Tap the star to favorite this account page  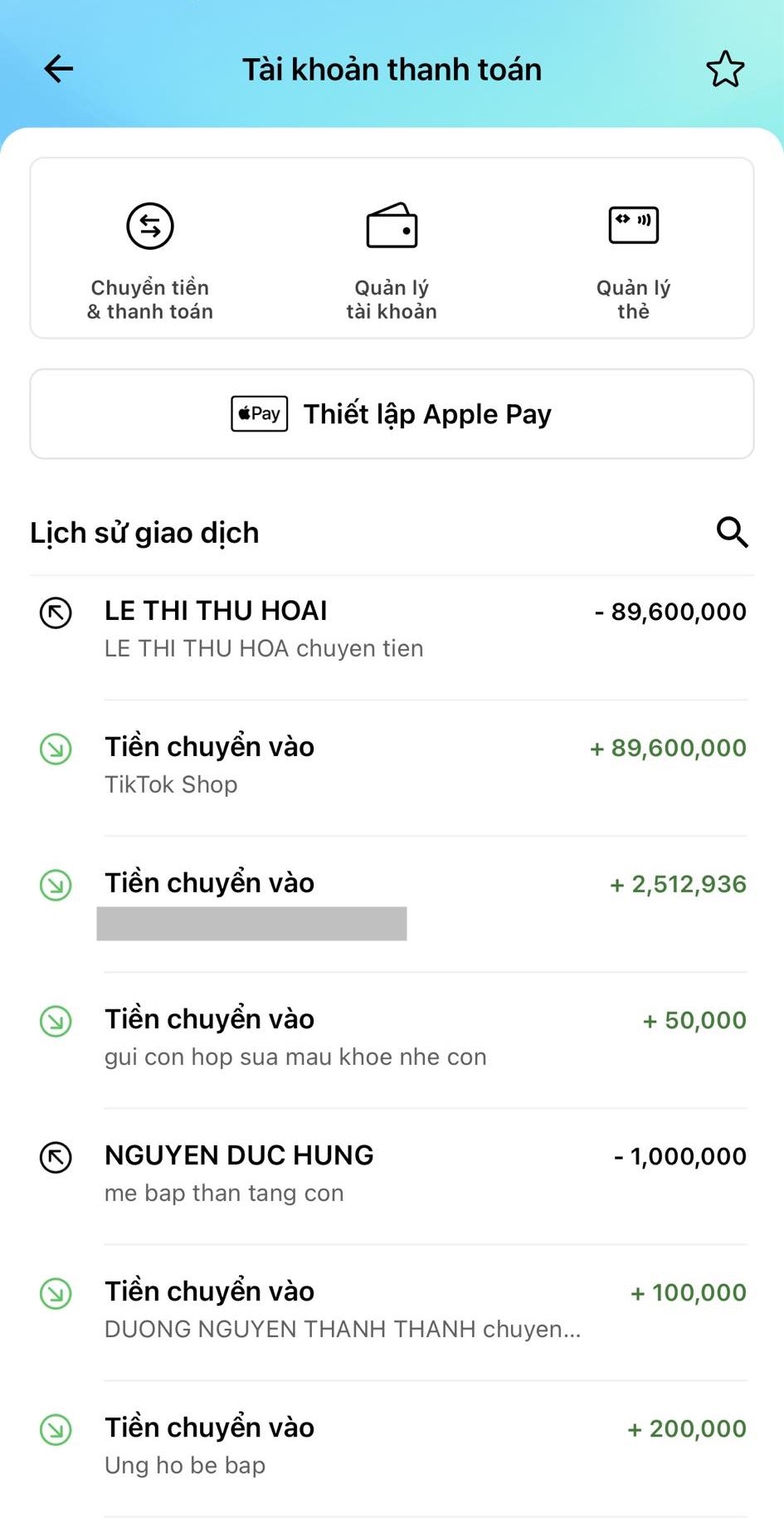(725, 70)
